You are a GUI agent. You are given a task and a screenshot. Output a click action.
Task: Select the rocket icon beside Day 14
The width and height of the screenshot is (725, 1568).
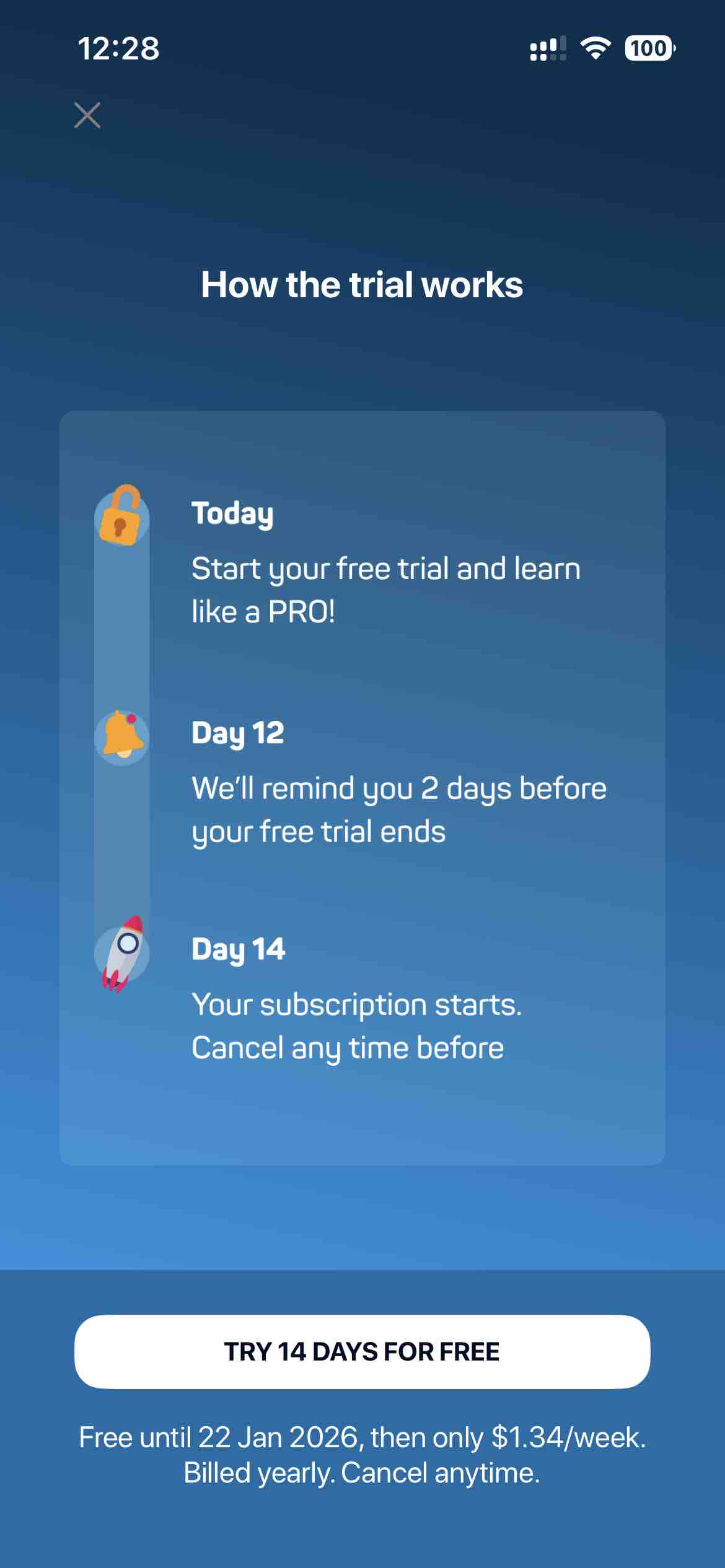click(x=123, y=957)
